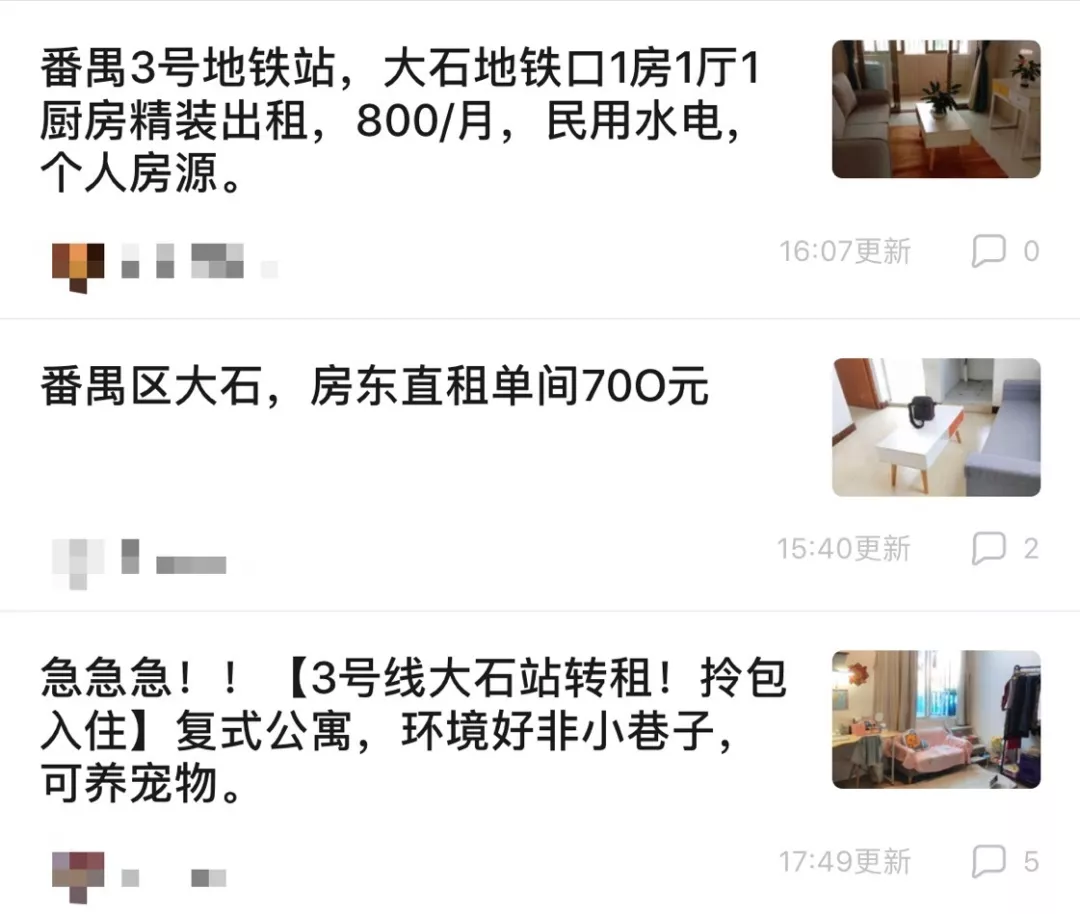Image resolution: width=1080 pixels, height=914 pixels.
Task: Open comments on the 16:07 post
Action: (1004, 251)
